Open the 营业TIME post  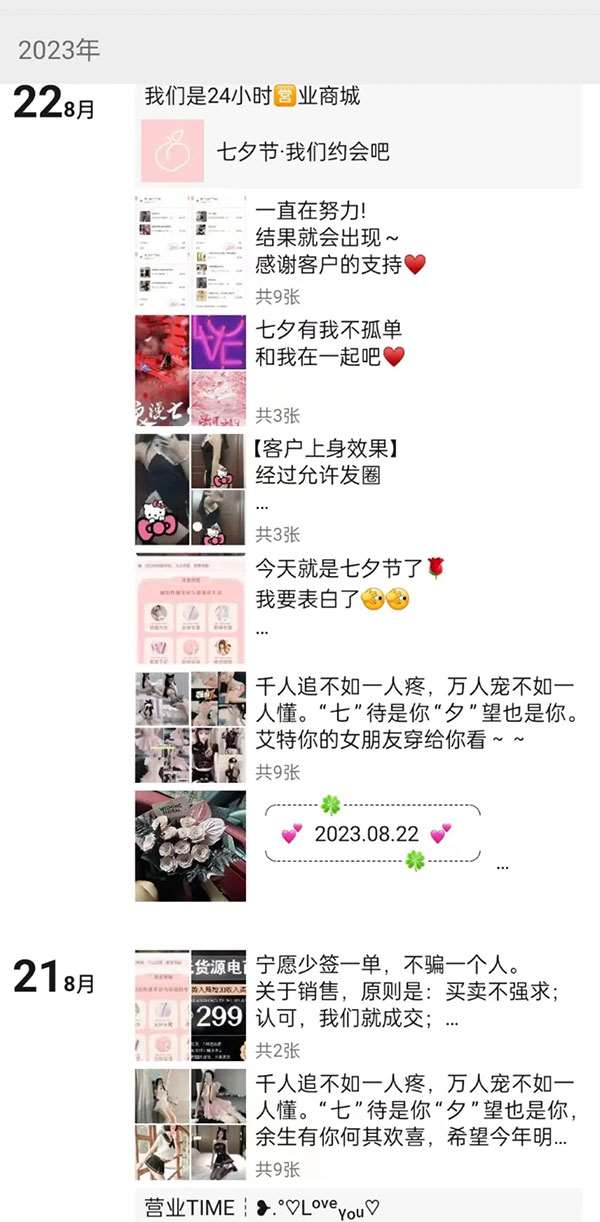[x=358, y=1206]
